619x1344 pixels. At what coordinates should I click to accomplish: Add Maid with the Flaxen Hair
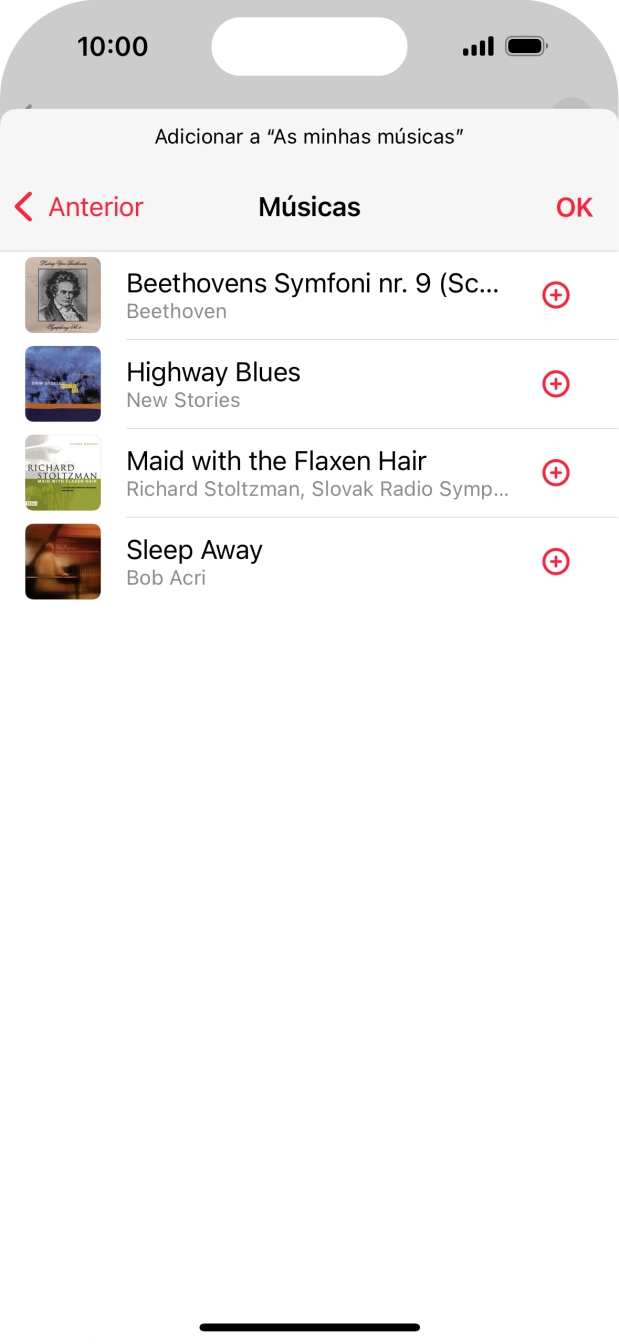(555, 473)
